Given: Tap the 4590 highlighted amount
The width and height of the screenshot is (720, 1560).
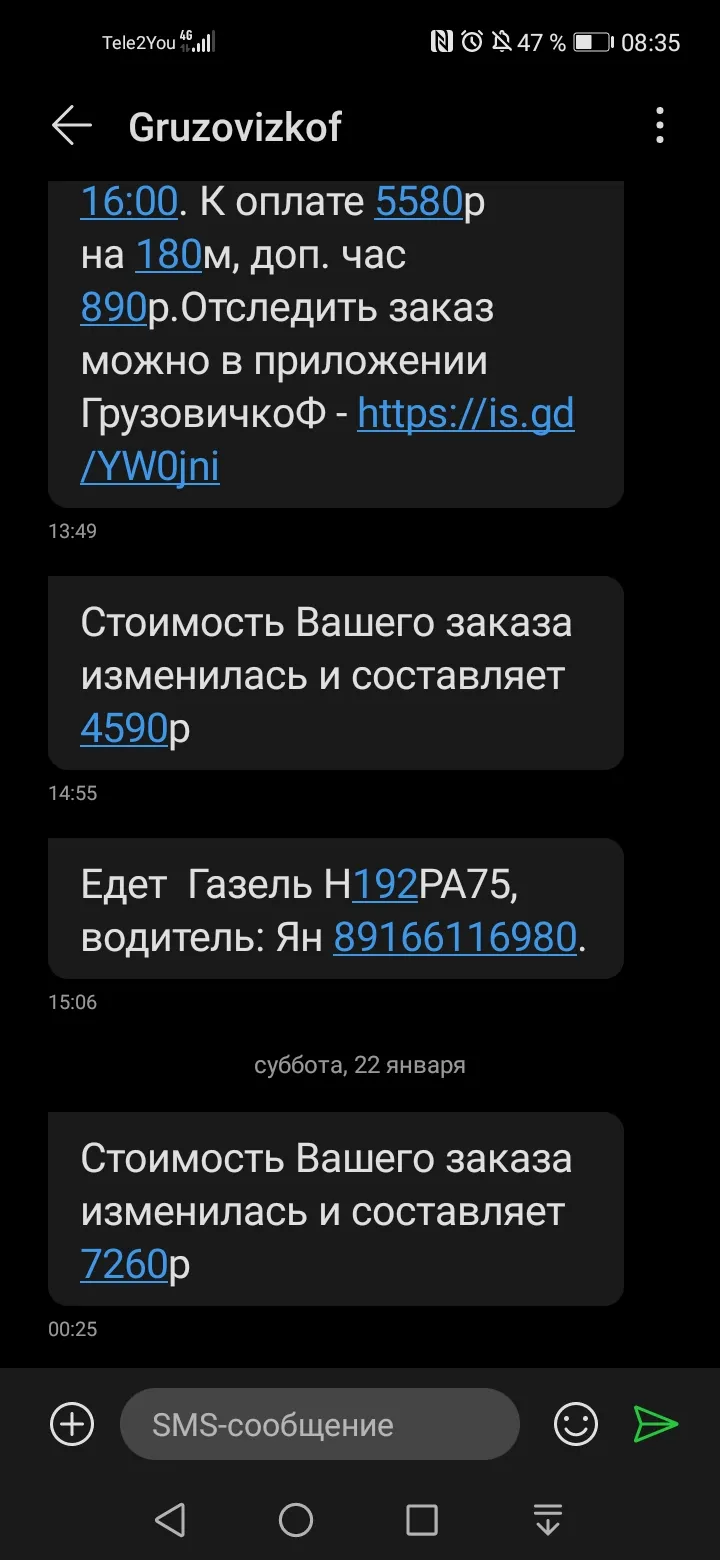Looking at the screenshot, I should [x=124, y=729].
